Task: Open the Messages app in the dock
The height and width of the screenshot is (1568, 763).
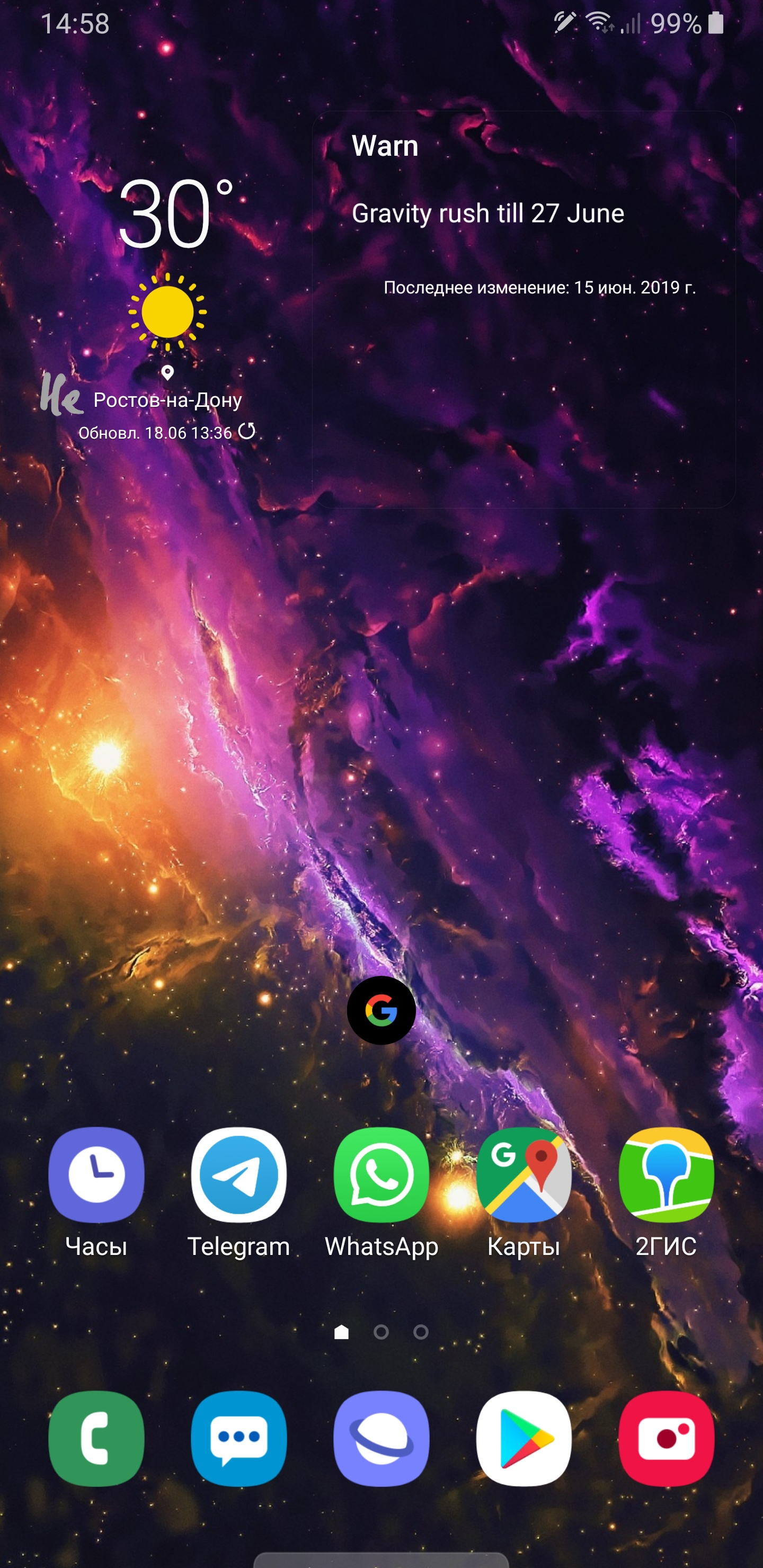Action: 239,1438
